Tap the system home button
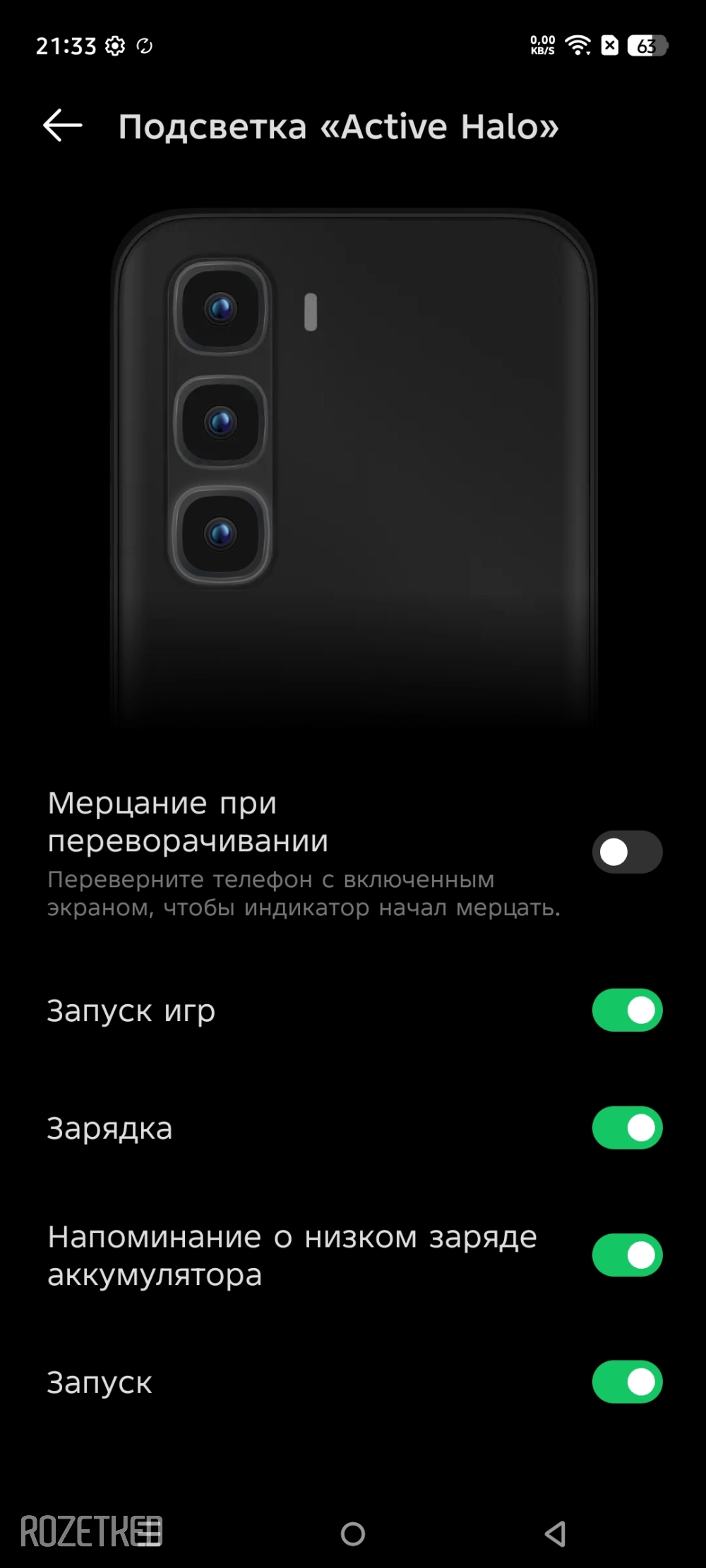This screenshot has height=1568, width=706. pos(353,1533)
